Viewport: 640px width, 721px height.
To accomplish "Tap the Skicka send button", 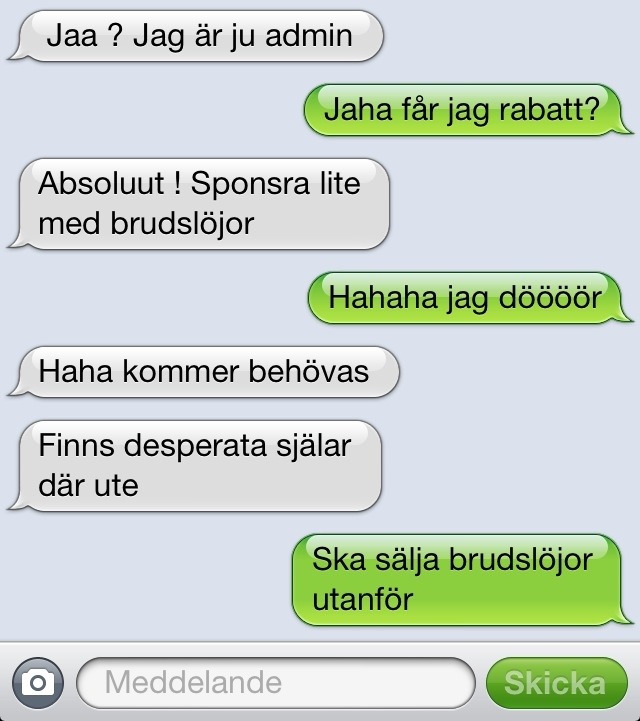I will tap(555, 683).
